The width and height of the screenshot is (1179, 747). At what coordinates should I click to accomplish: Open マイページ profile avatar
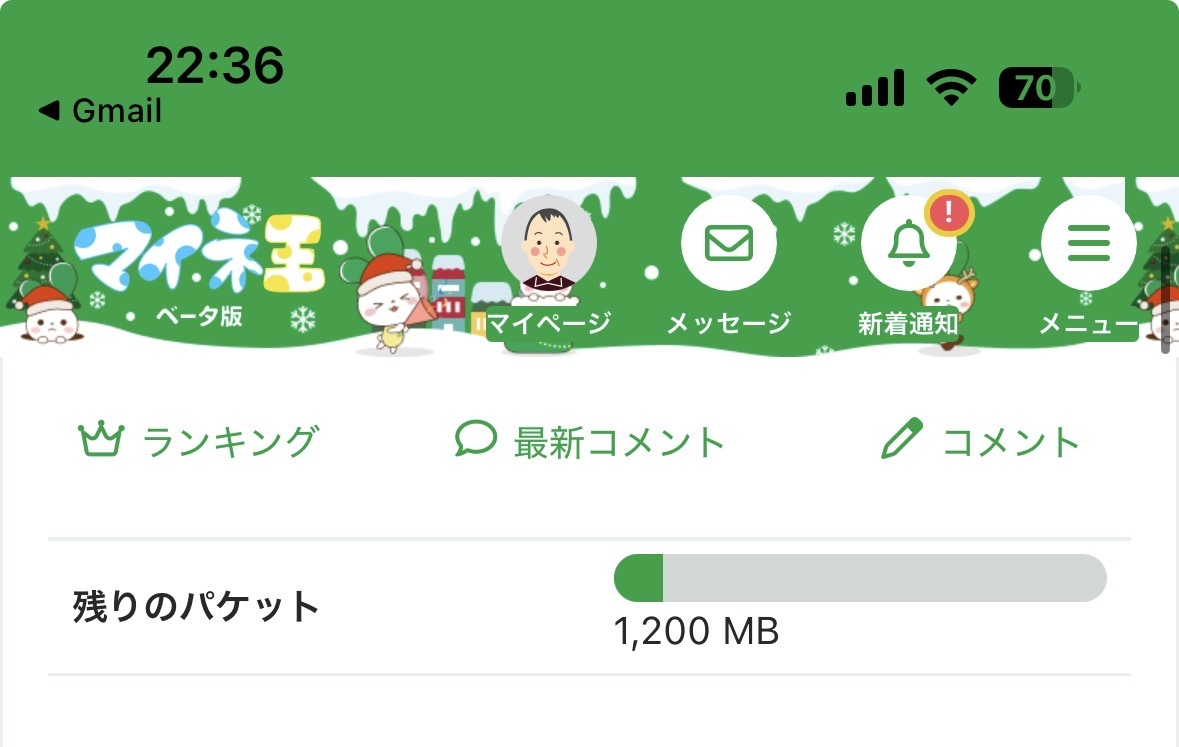(x=548, y=245)
